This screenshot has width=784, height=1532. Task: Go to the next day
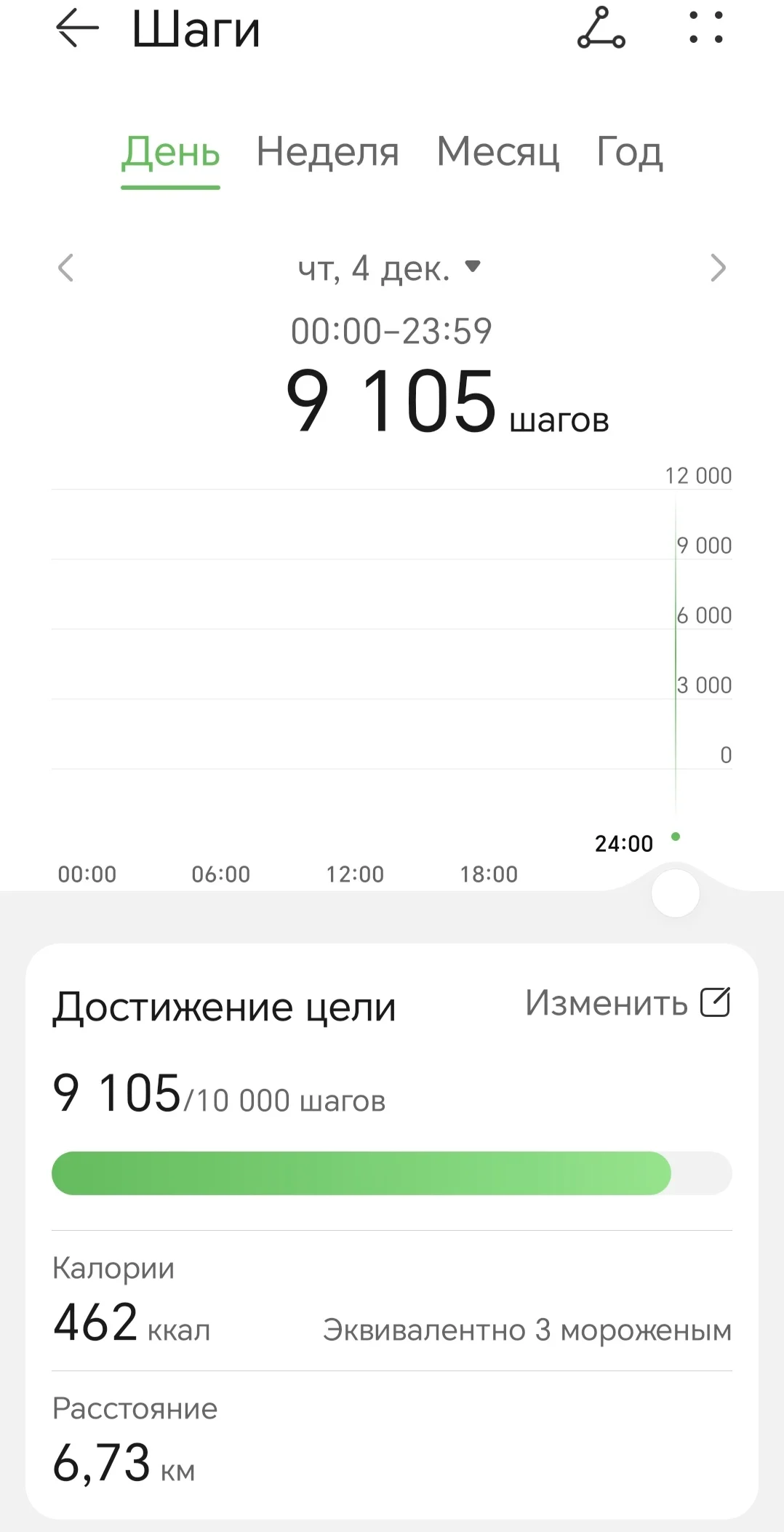pos(718,268)
